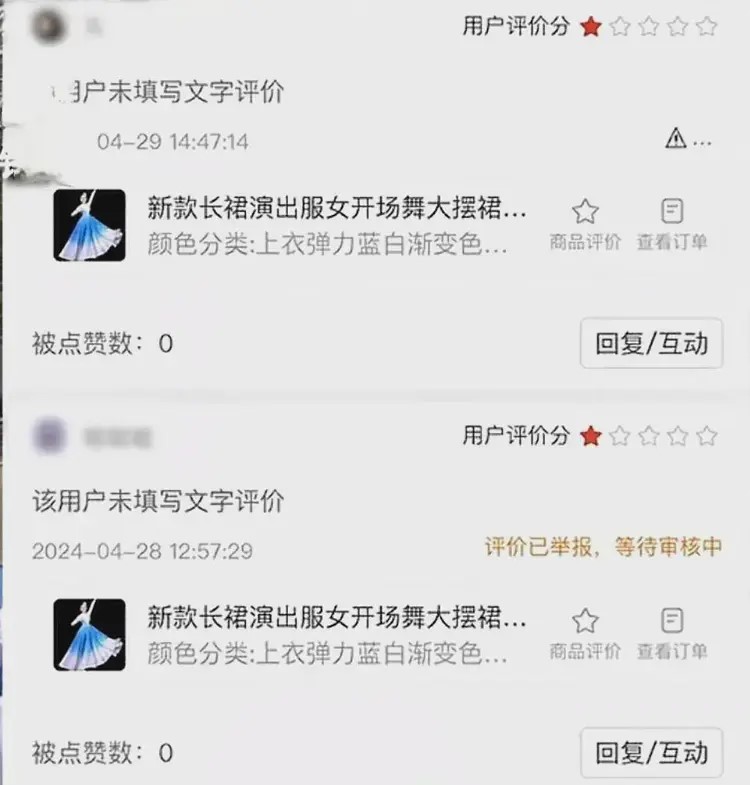Open 商品评价 for the 2024-04-28 review
The height and width of the screenshot is (785, 750).
point(585,633)
